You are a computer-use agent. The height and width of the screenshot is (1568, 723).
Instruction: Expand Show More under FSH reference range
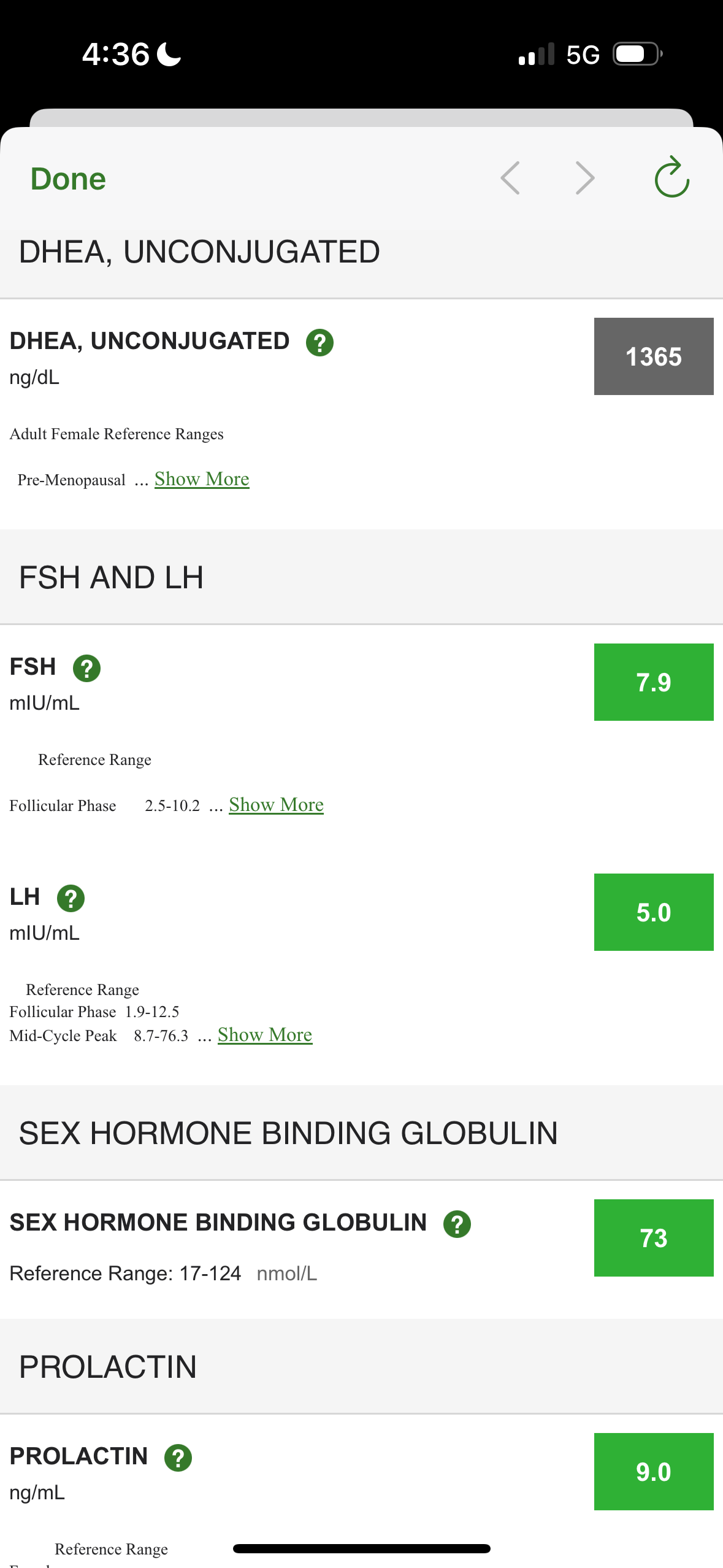[x=276, y=804]
